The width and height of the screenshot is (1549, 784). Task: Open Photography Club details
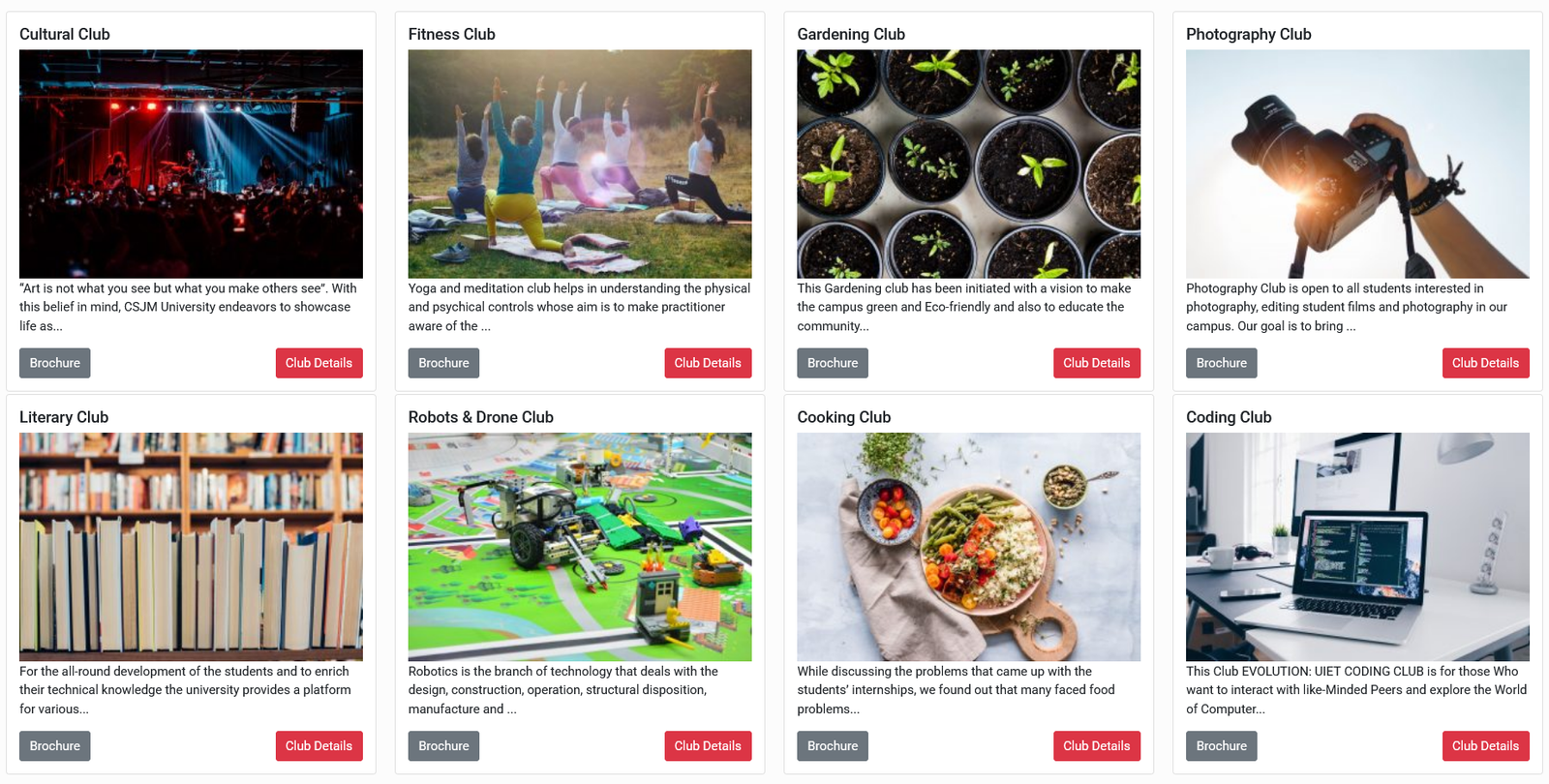pos(1485,363)
